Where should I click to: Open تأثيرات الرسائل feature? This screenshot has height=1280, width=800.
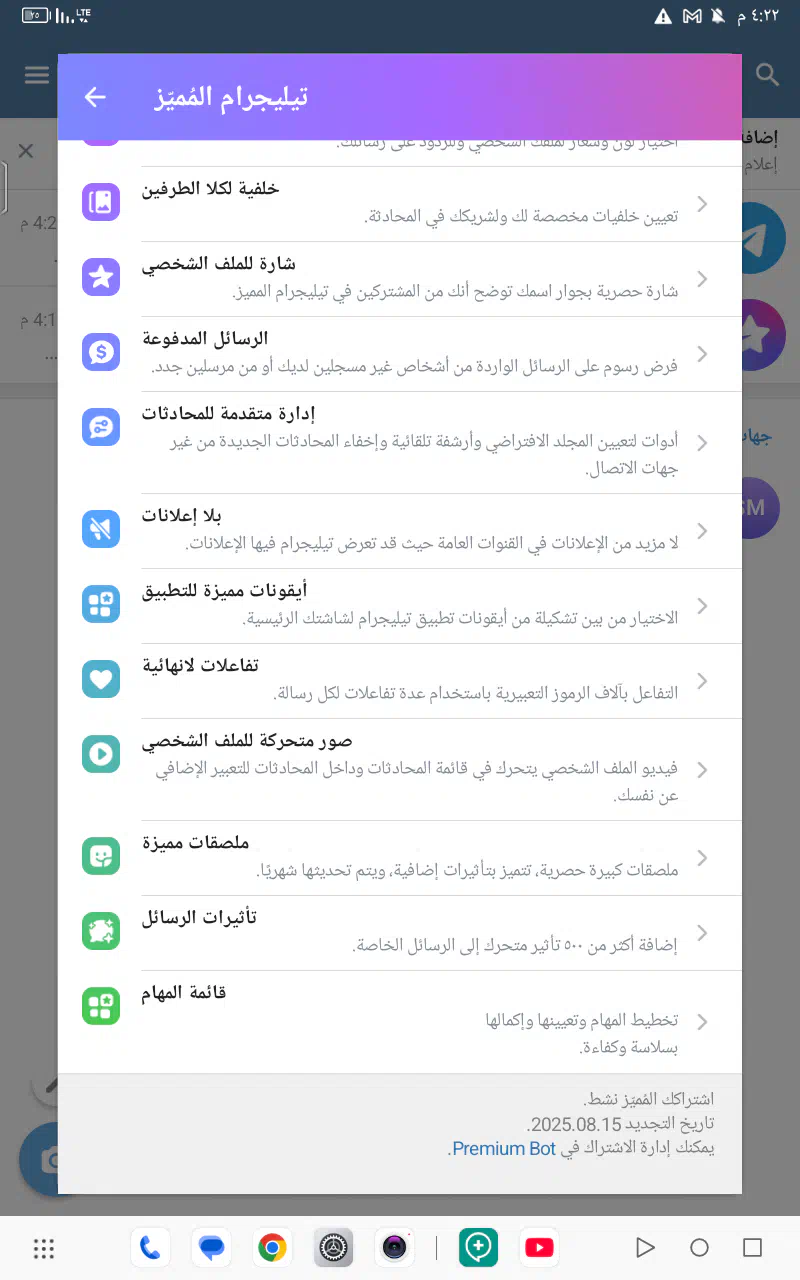click(x=400, y=933)
